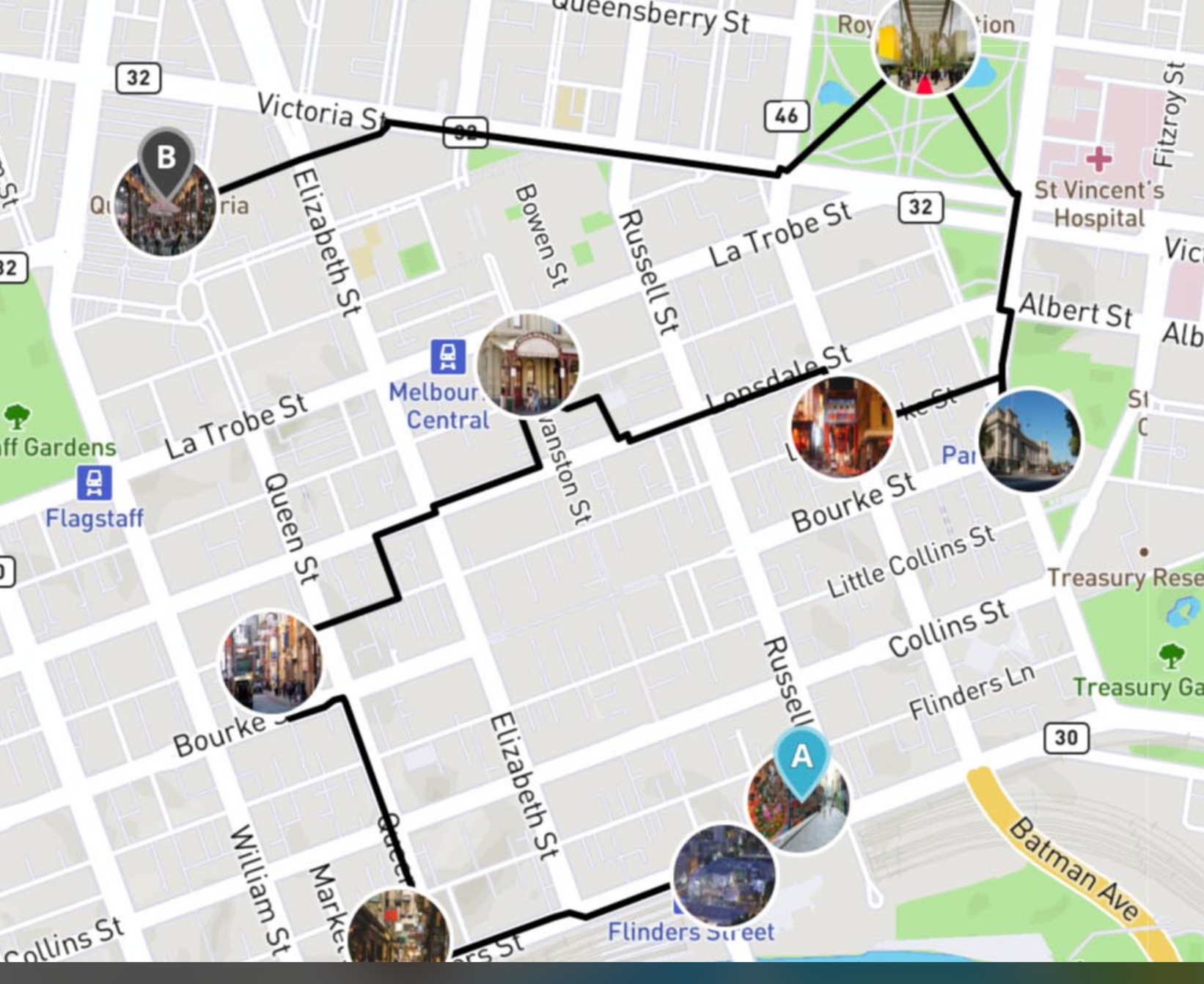Tap the Melbourne Central station icon

pos(448,357)
